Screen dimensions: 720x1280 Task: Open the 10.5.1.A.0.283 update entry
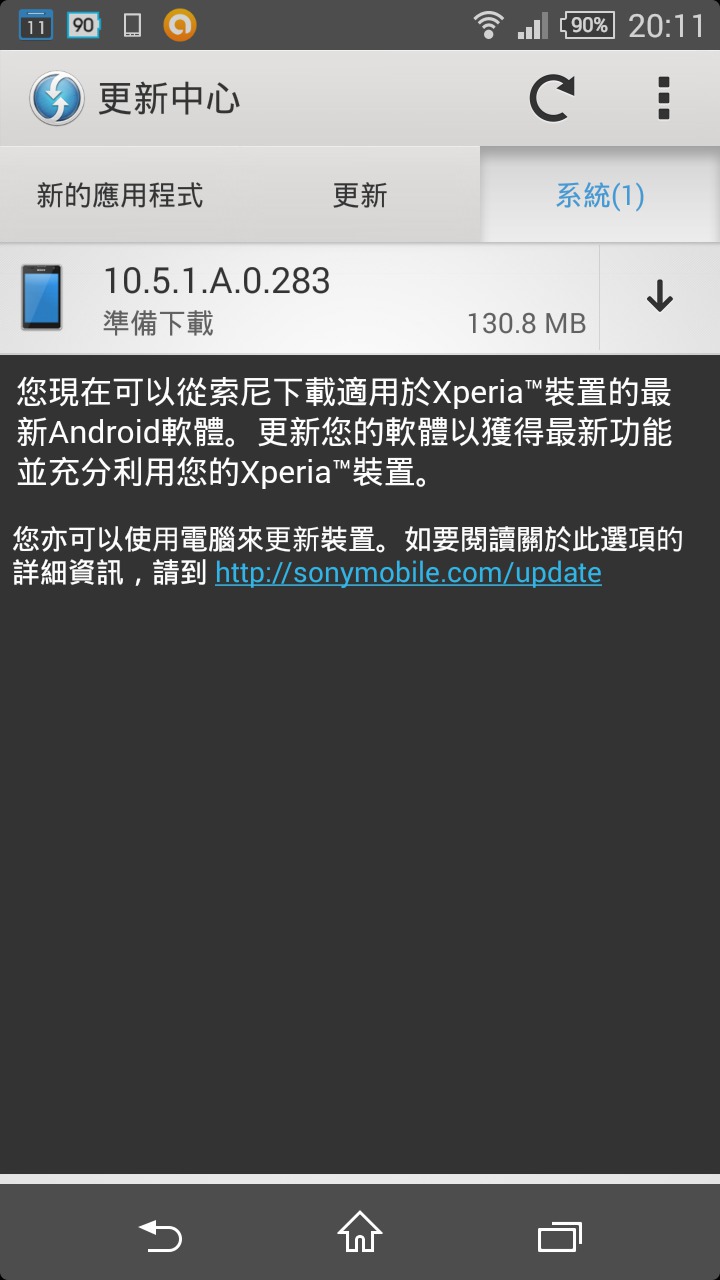tap(300, 298)
